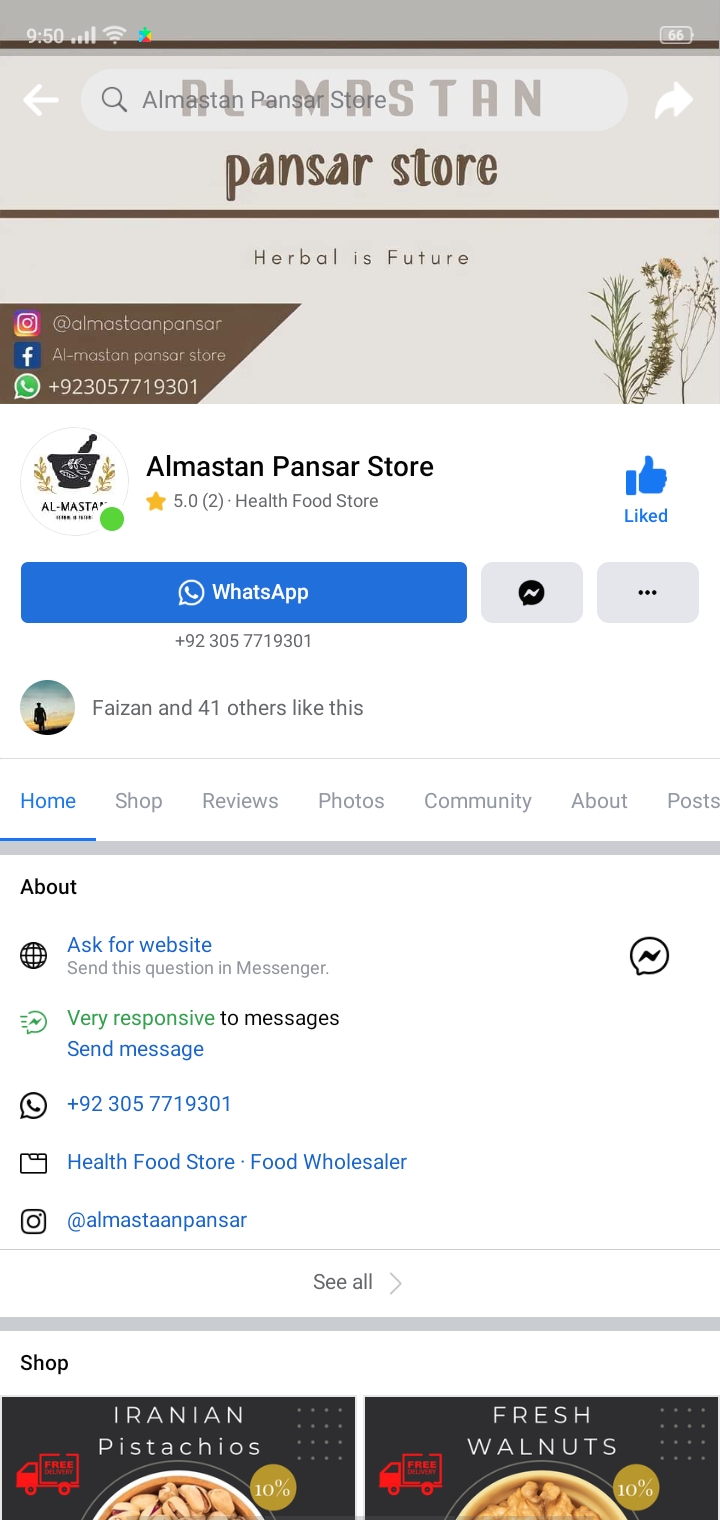
Task: Open the Almastan Pansar Store profile picture
Action: pyautogui.click(x=74, y=481)
